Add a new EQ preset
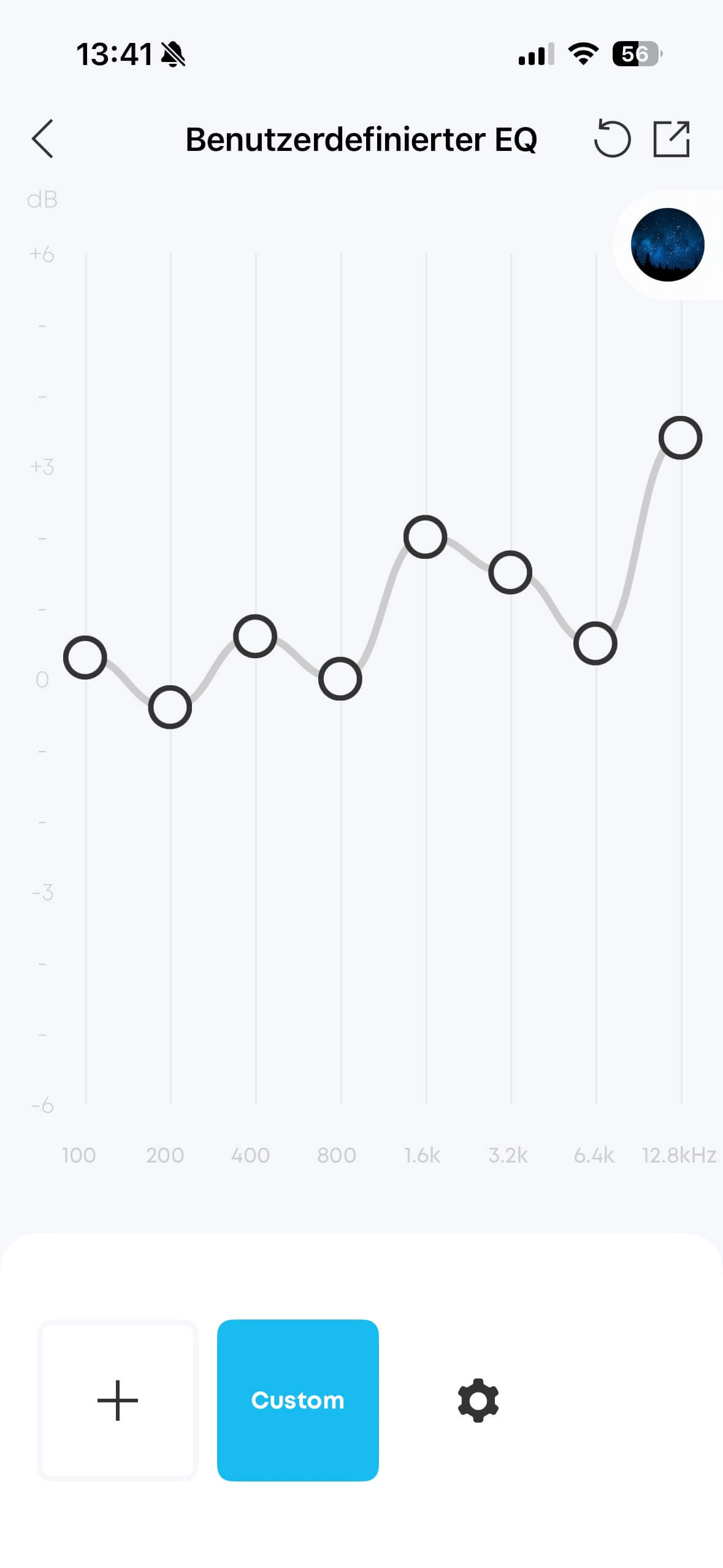Image resolution: width=723 pixels, height=1568 pixels. tap(118, 1400)
